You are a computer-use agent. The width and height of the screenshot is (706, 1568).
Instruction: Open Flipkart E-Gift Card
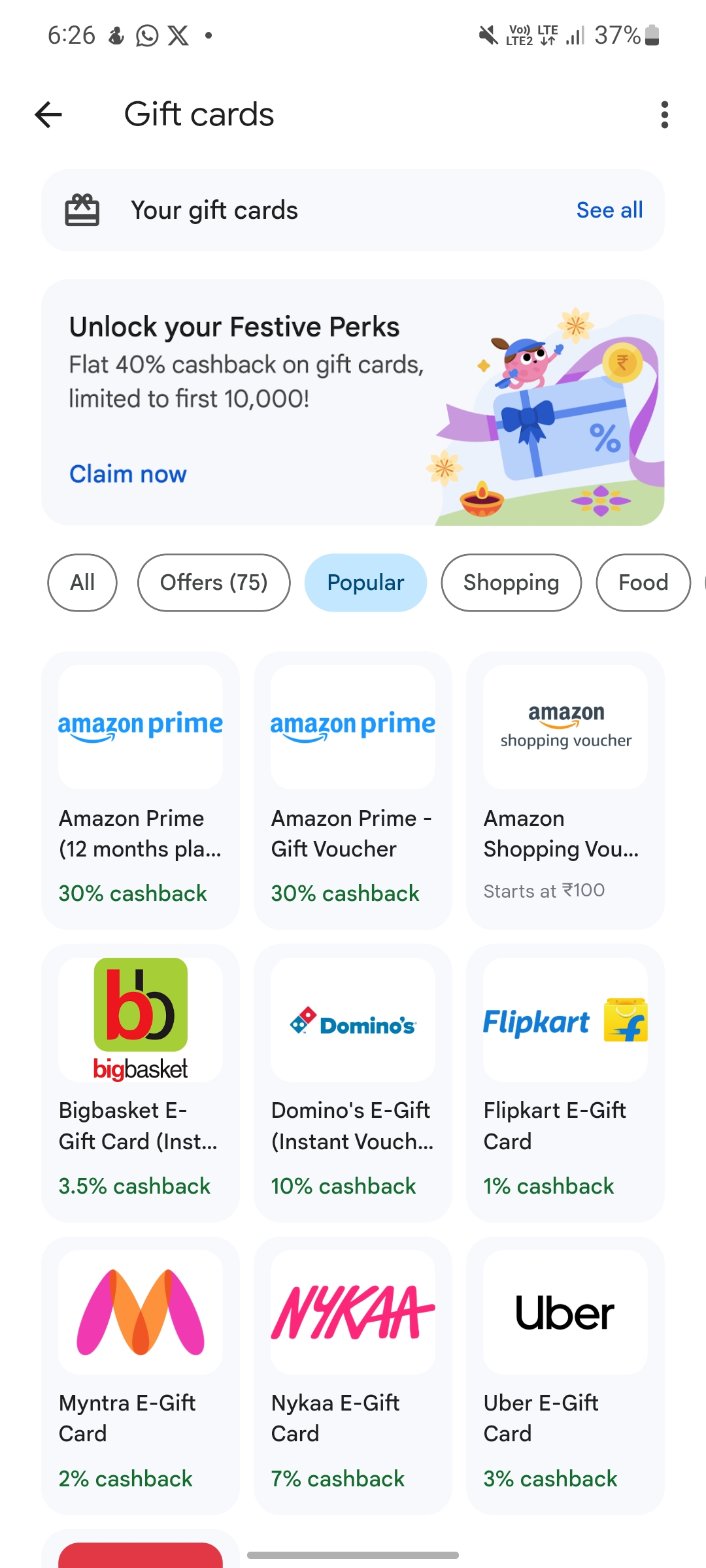point(565,1082)
